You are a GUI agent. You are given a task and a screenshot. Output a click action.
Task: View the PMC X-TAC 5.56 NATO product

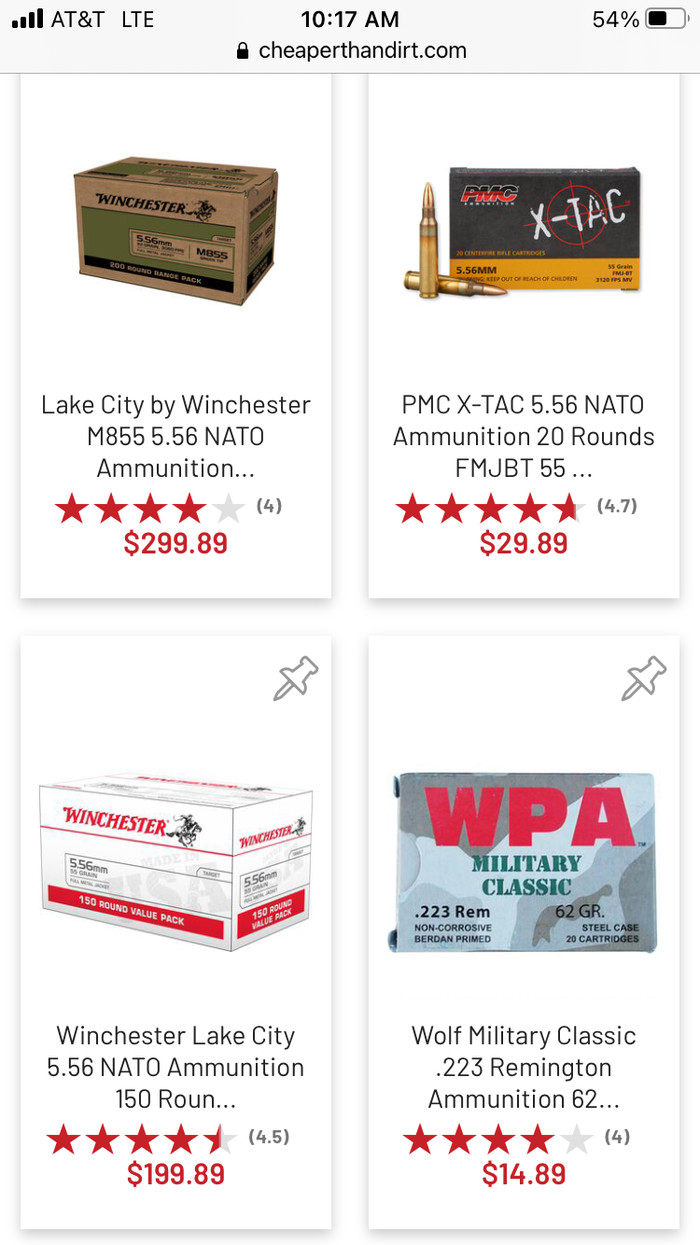tap(523, 436)
